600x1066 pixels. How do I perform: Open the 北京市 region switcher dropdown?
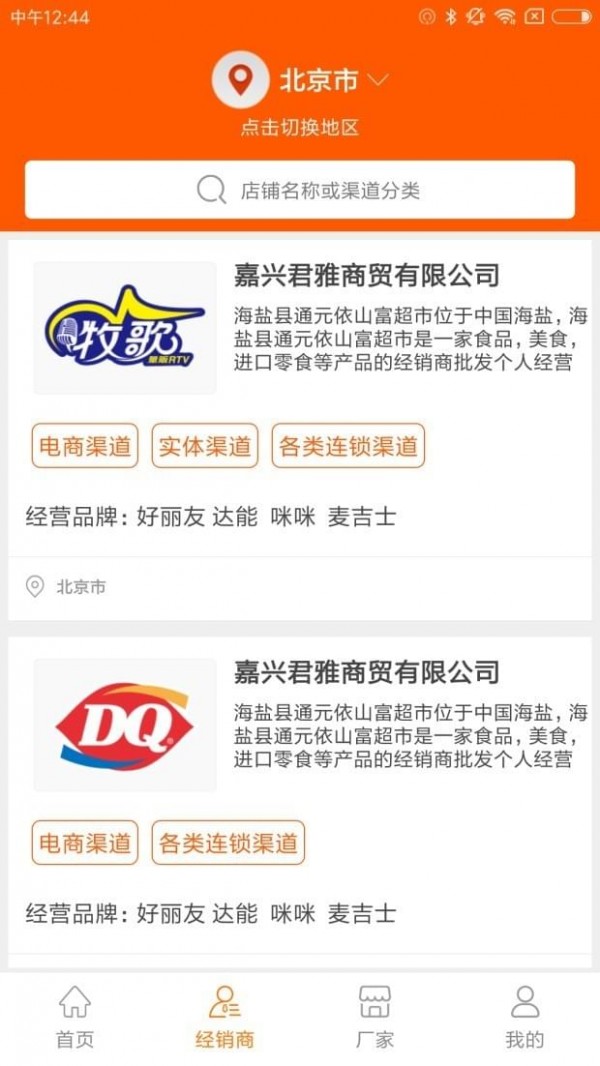[318, 80]
